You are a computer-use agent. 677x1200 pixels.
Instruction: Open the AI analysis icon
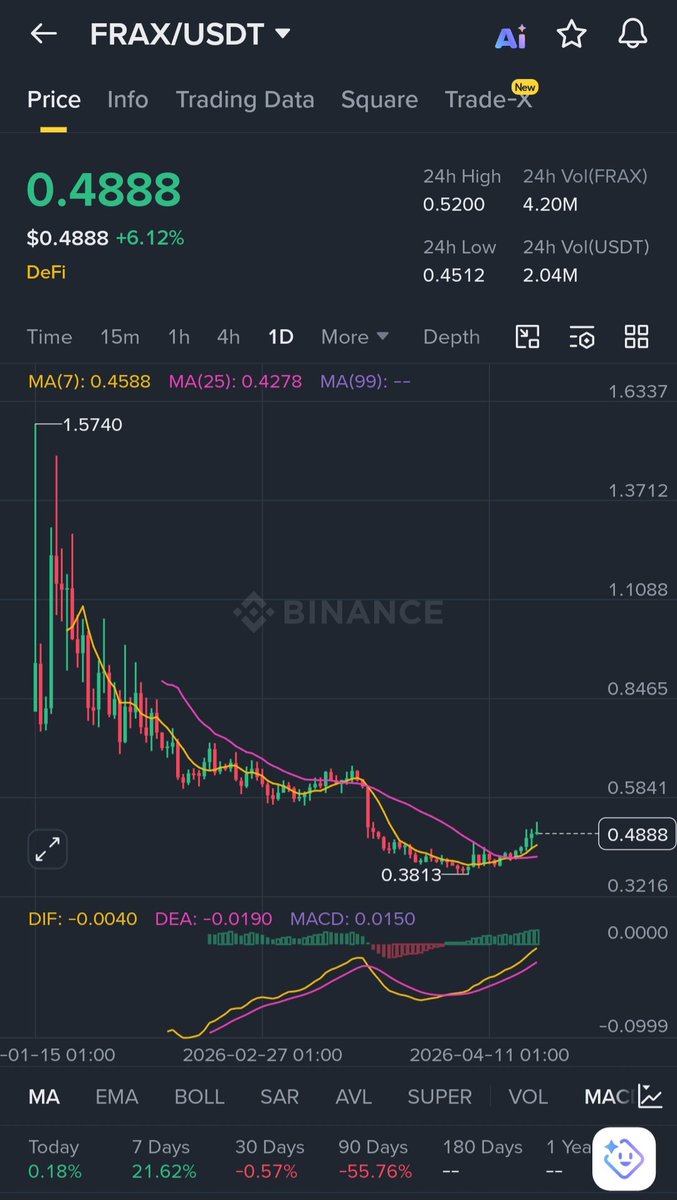[x=510, y=37]
